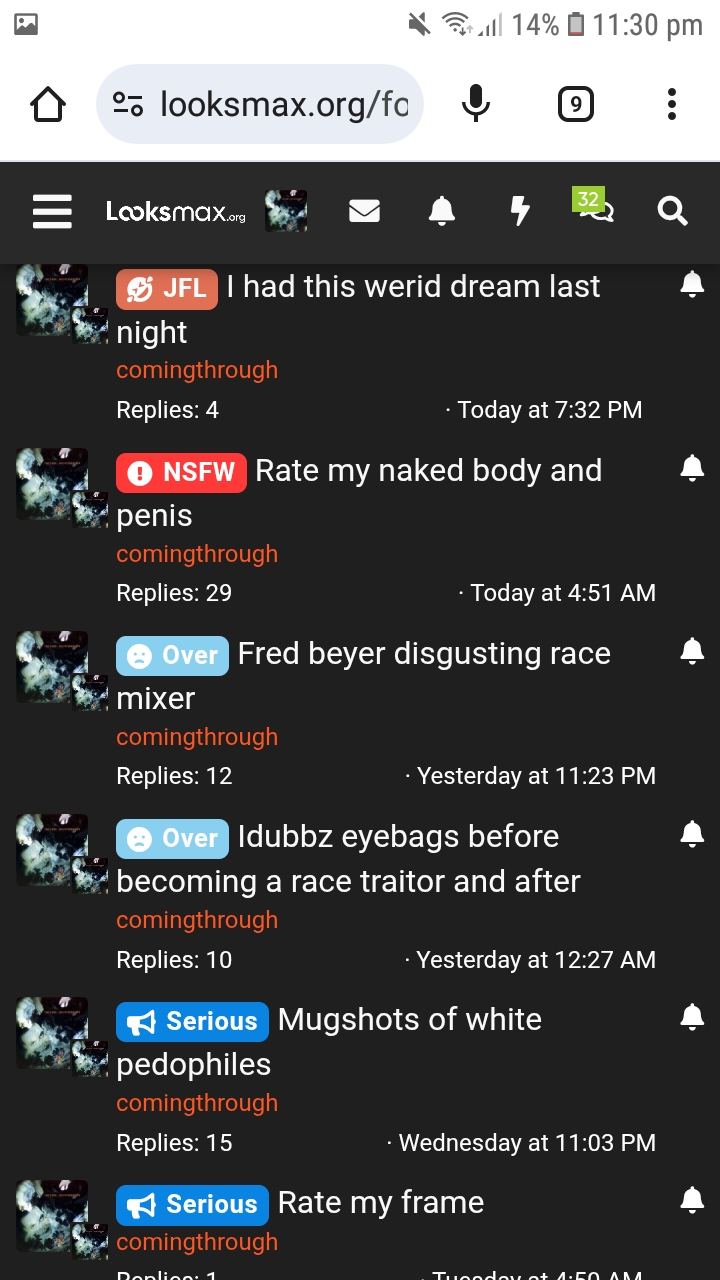Filter by the JFL prefix tag
720x1280 pixels.
click(x=167, y=288)
